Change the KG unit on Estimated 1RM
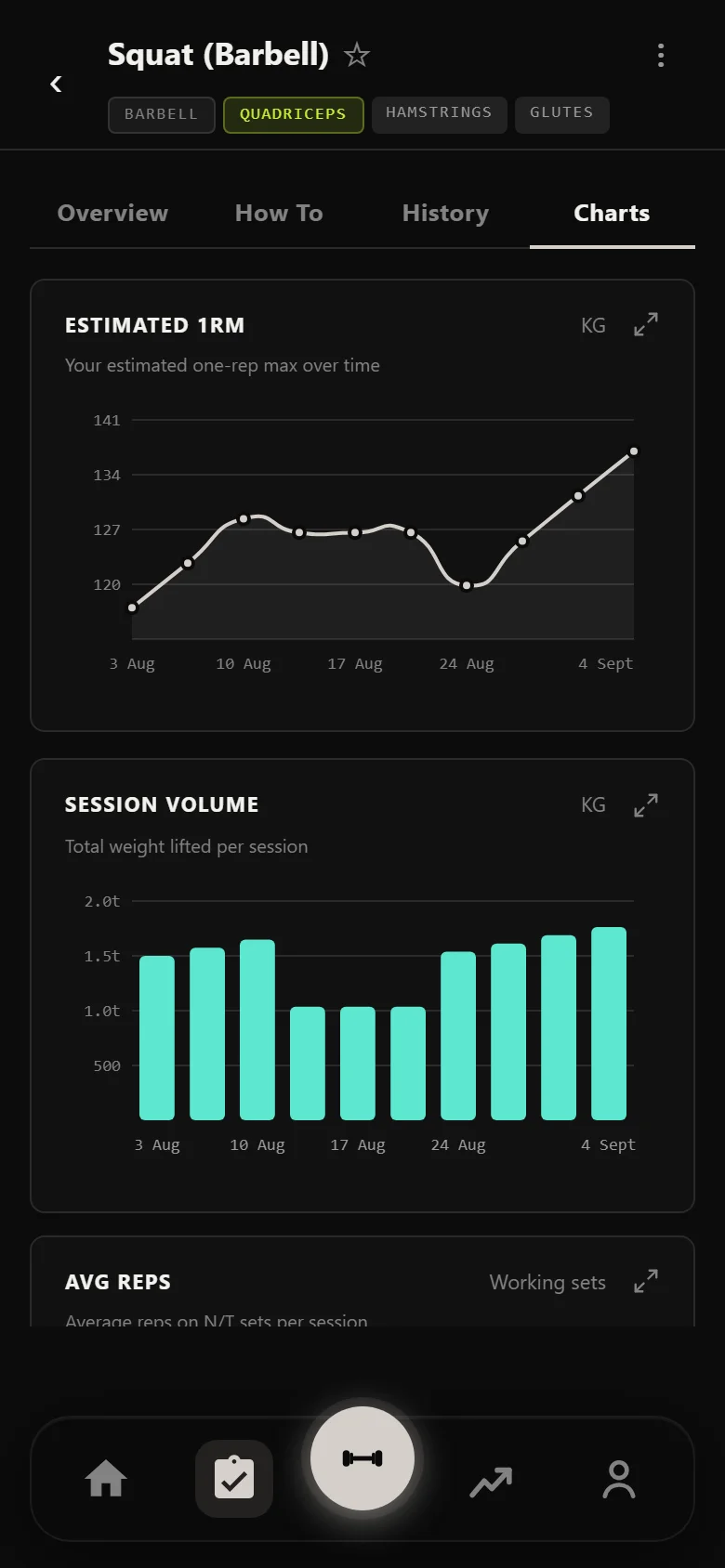This screenshot has height=1568, width=725. (x=593, y=325)
